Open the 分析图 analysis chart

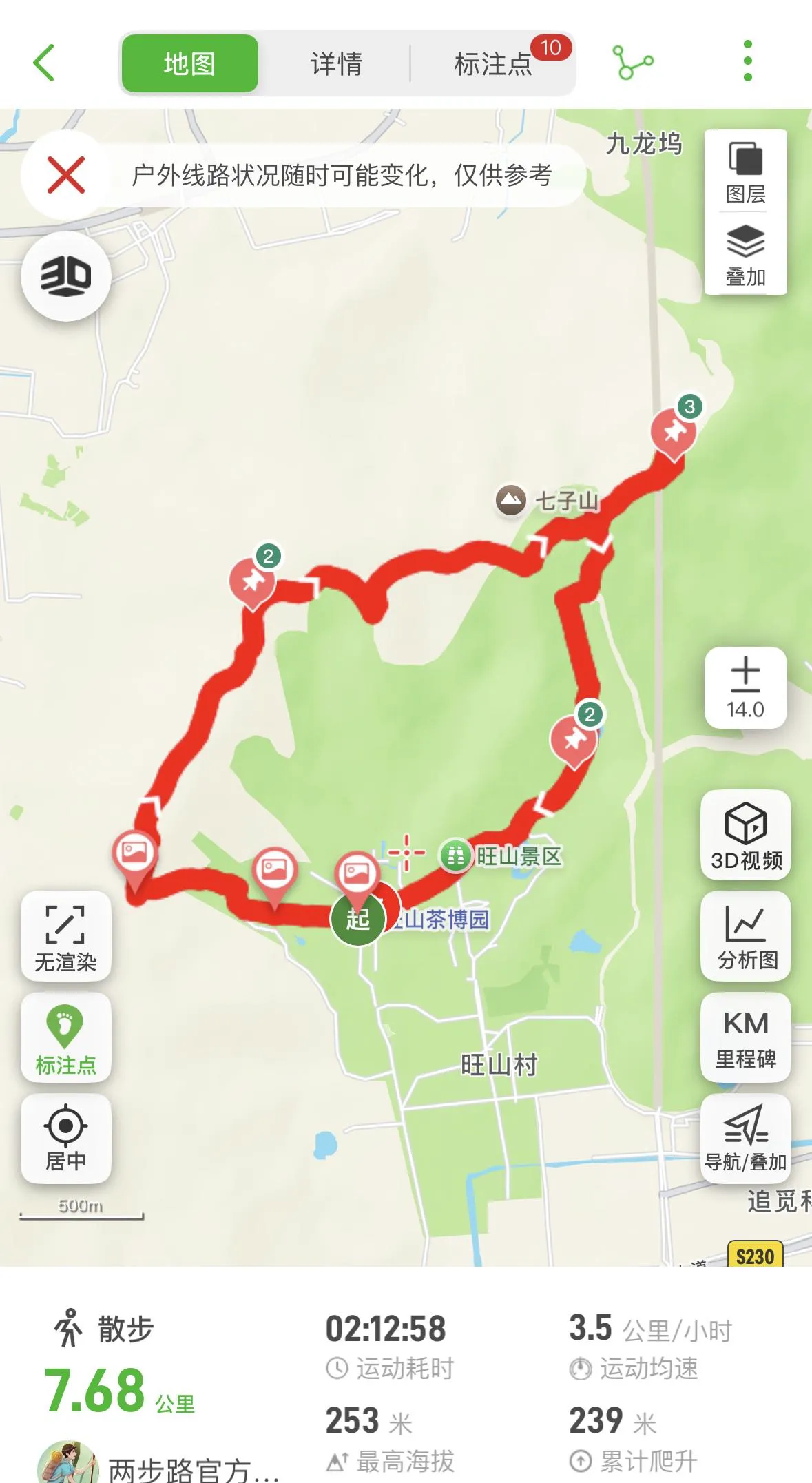[746, 935]
